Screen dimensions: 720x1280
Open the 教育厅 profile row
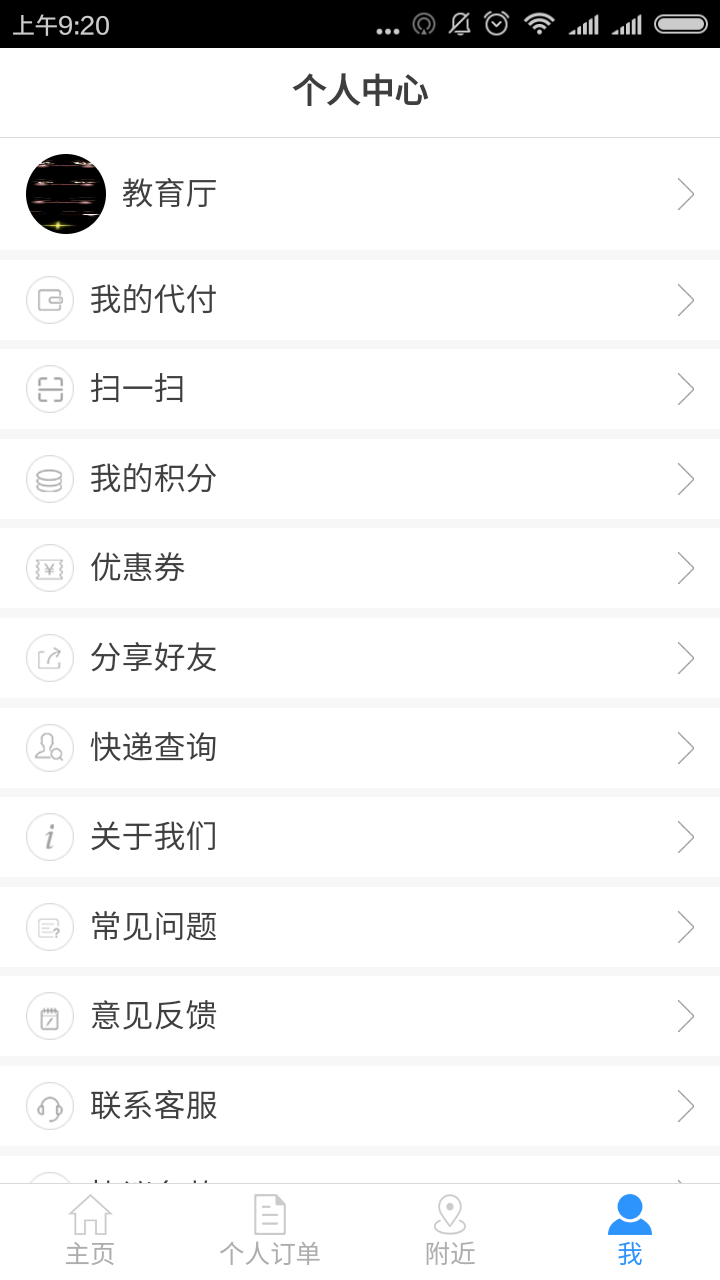tap(360, 194)
